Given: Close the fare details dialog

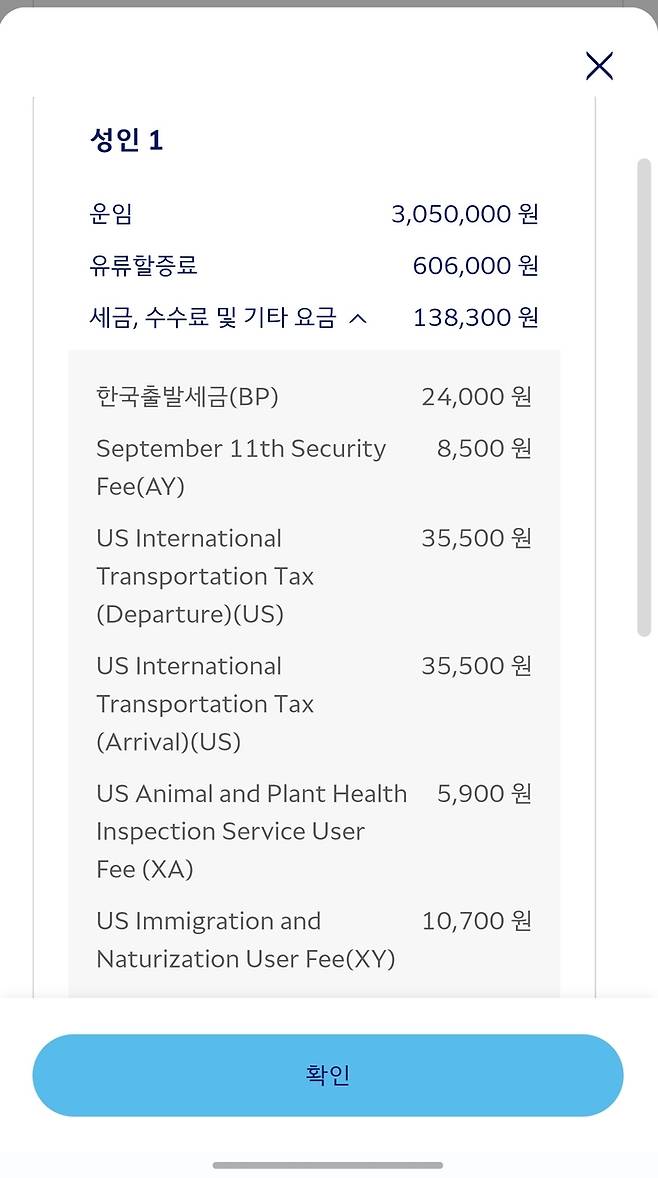Looking at the screenshot, I should (599, 66).
